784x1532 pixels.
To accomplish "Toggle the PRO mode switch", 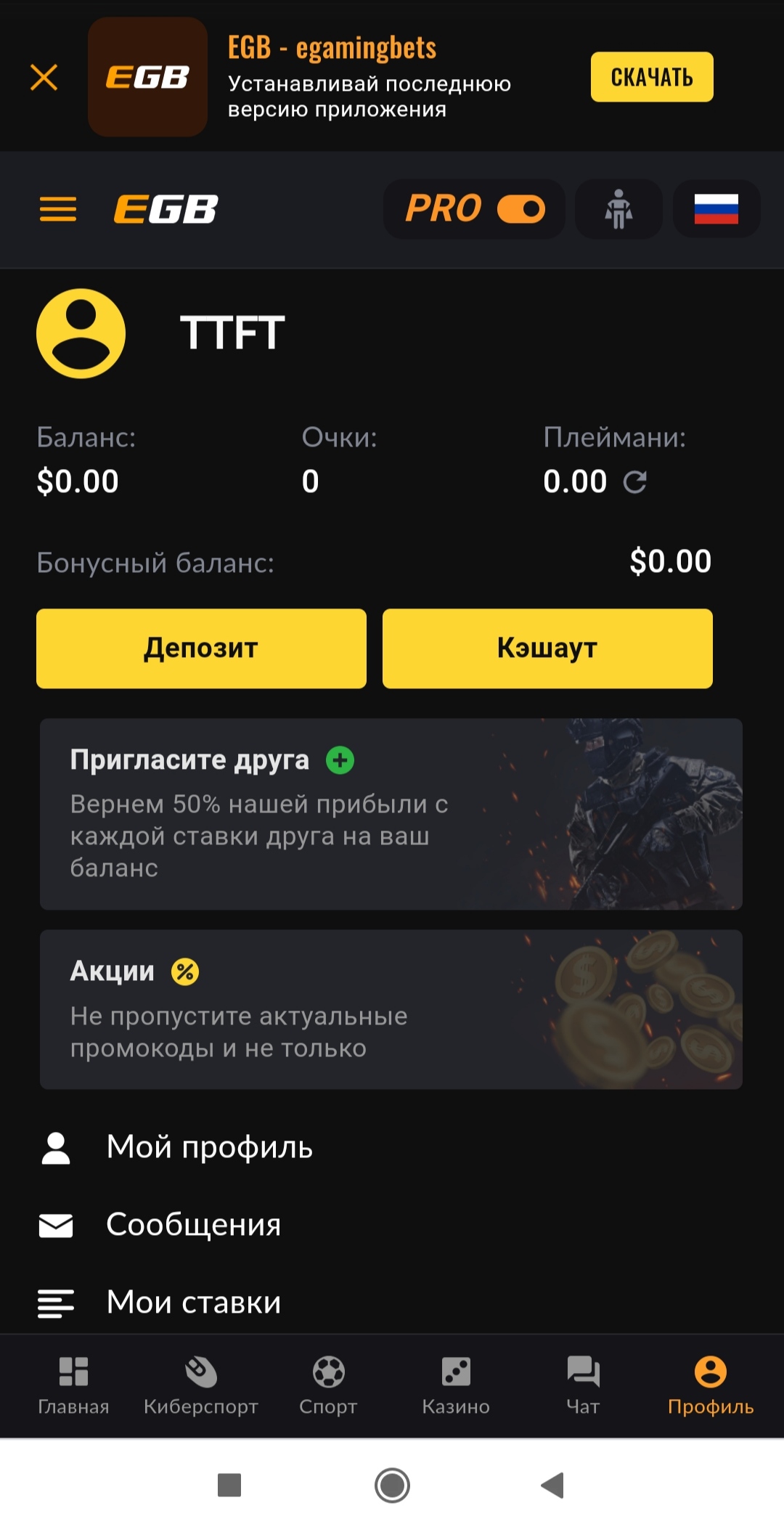I will click(520, 209).
